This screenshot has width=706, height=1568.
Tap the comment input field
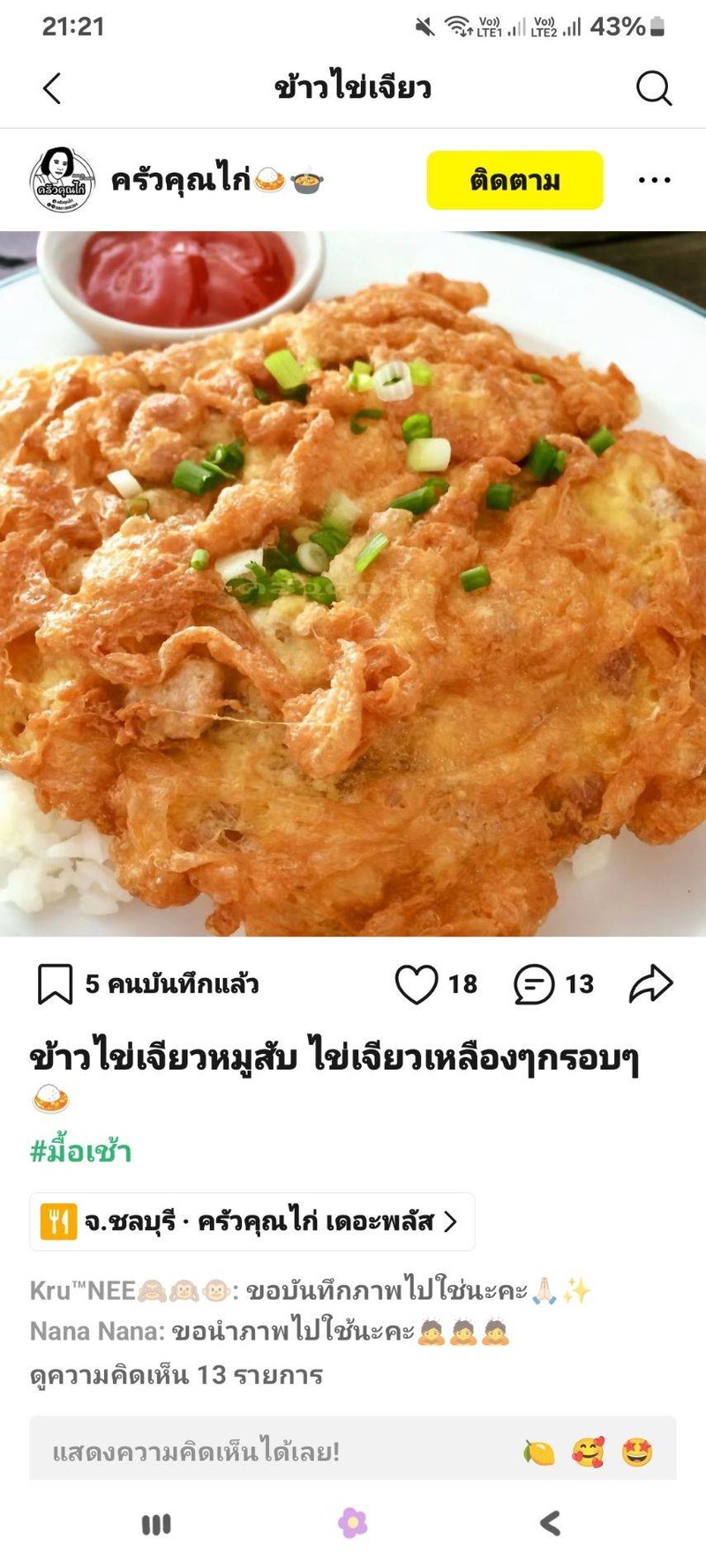(265, 1451)
